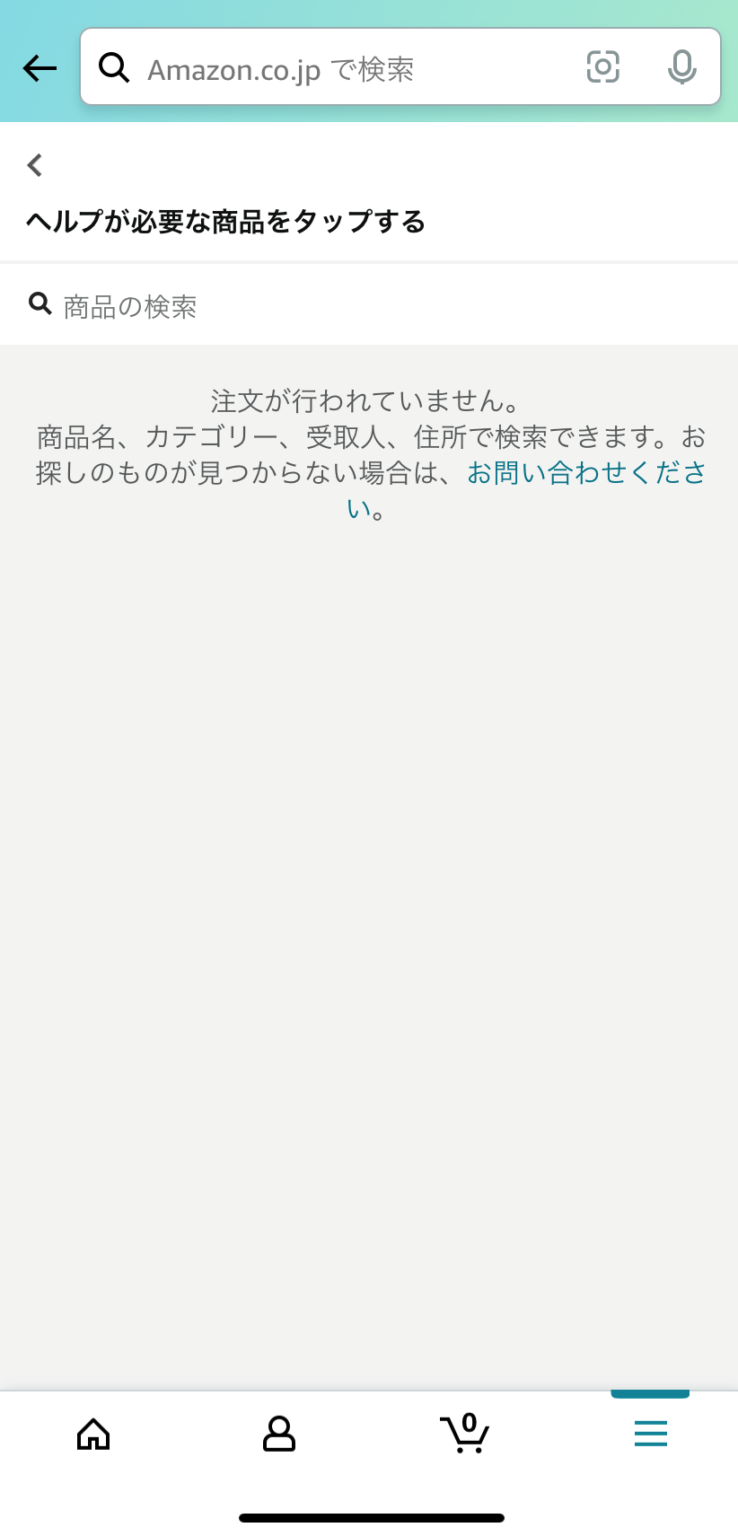This screenshot has width=738, height=1536.
Task: Tap the magnifier icon in top search bar
Action: click(x=114, y=67)
